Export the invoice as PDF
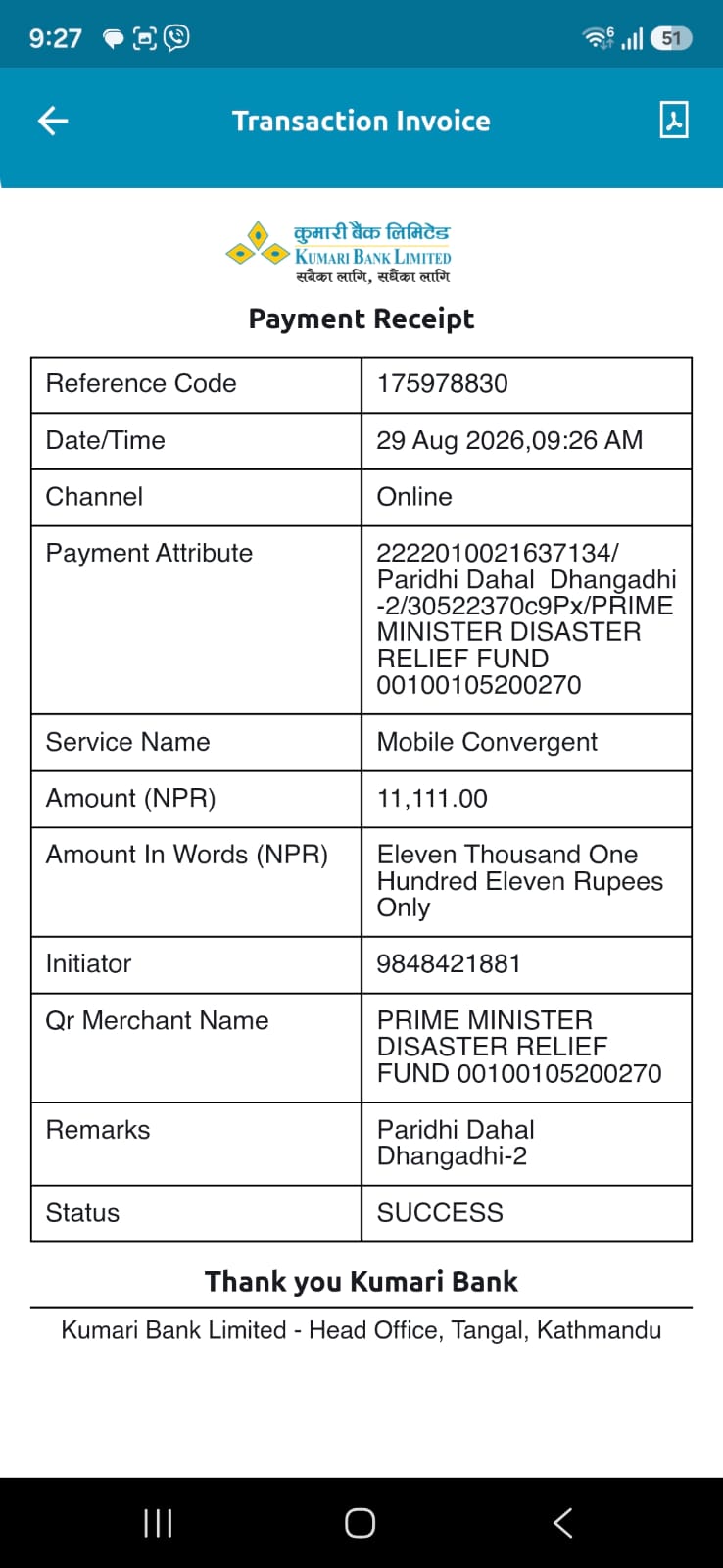This screenshot has height=1568, width=723. coord(674,120)
